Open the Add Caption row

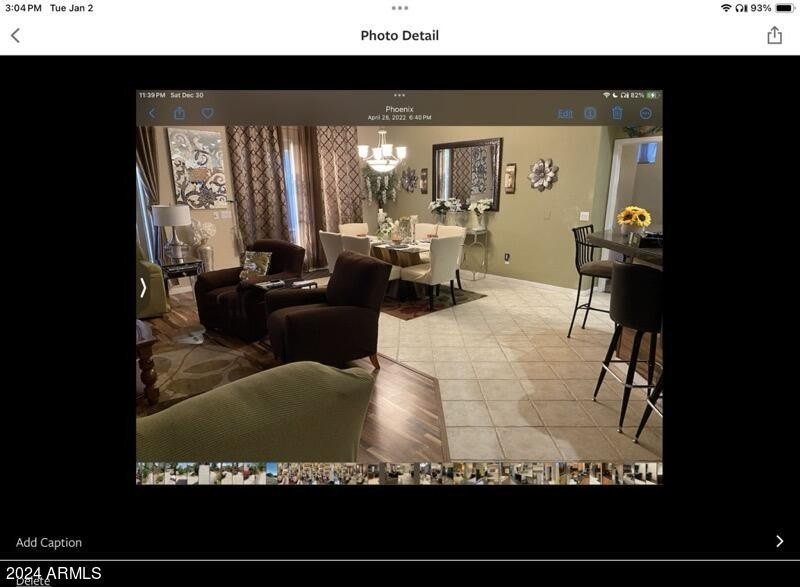point(400,542)
